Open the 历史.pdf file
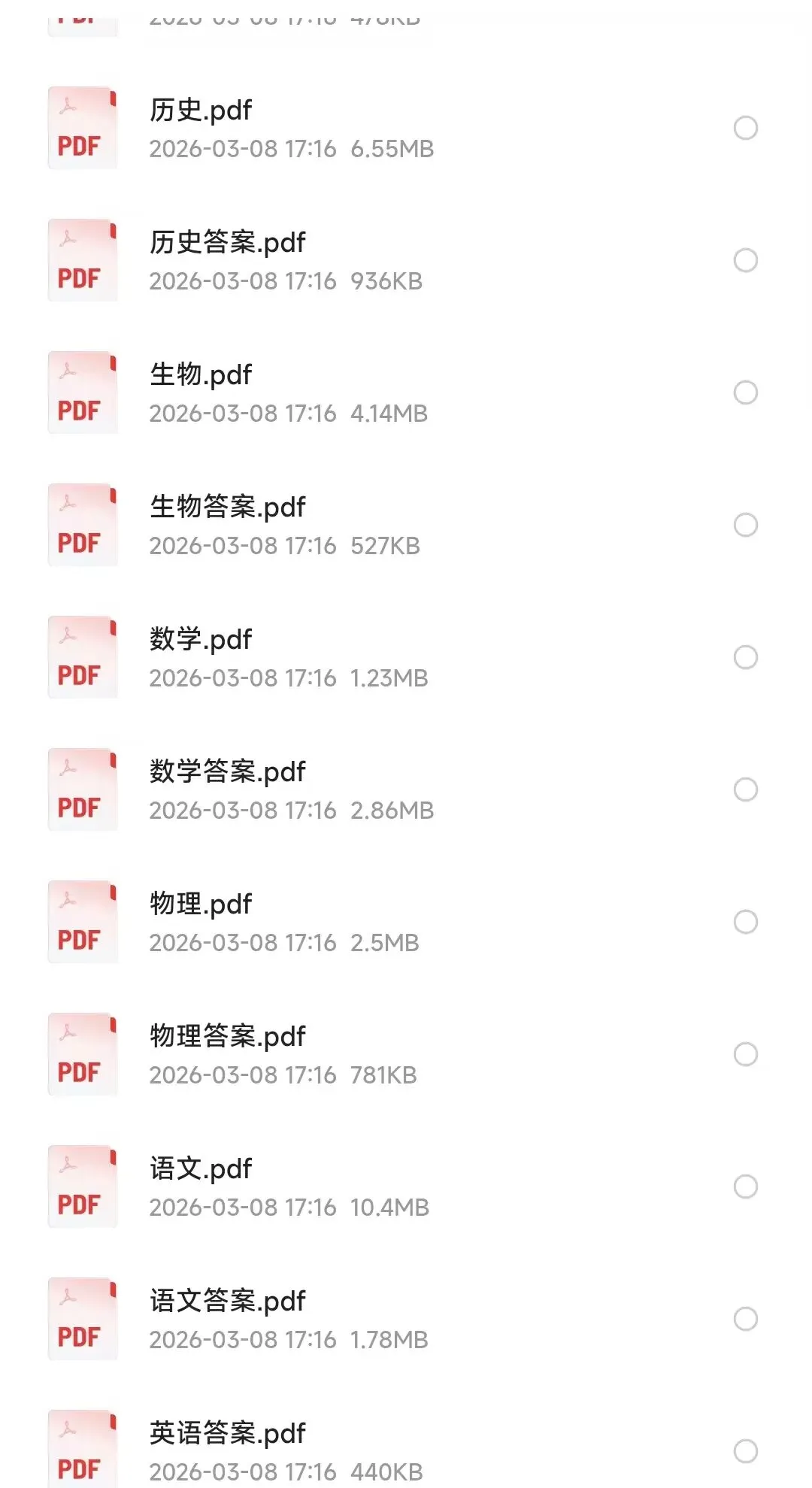The image size is (812, 1488). pos(200,111)
